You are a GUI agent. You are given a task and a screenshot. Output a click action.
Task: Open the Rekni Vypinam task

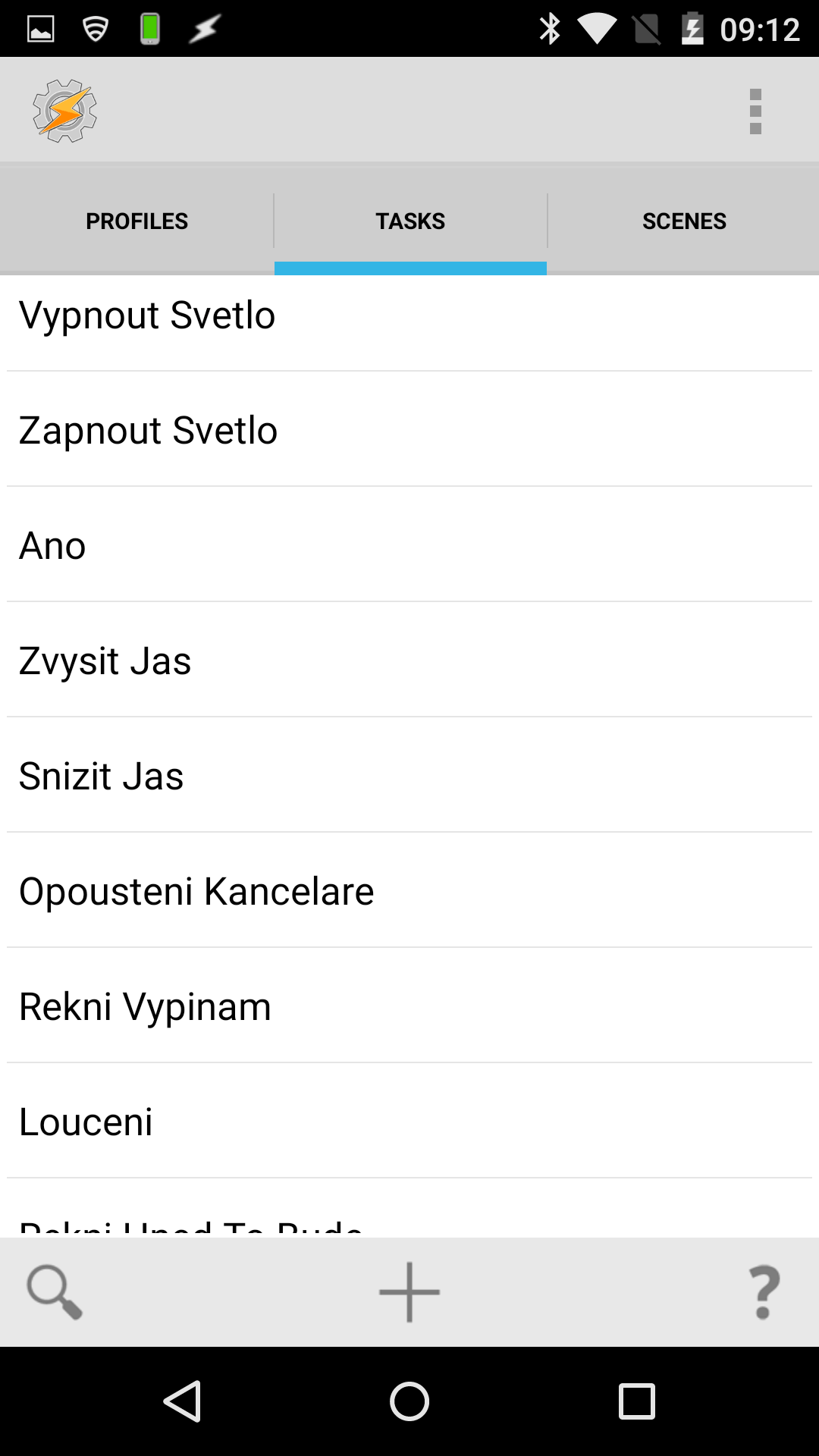(409, 1006)
